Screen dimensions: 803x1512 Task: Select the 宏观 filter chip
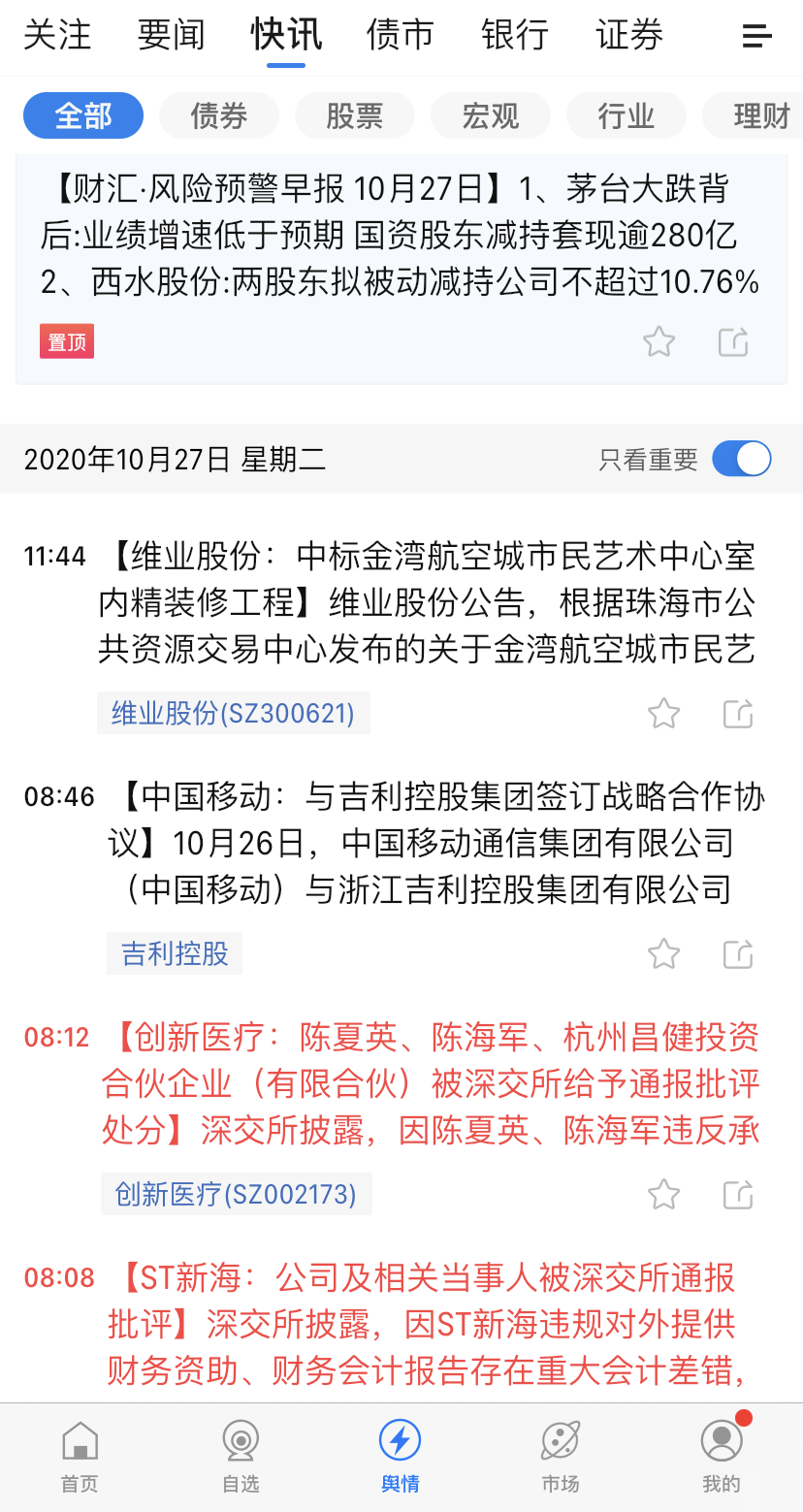click(x=491, y=116)
